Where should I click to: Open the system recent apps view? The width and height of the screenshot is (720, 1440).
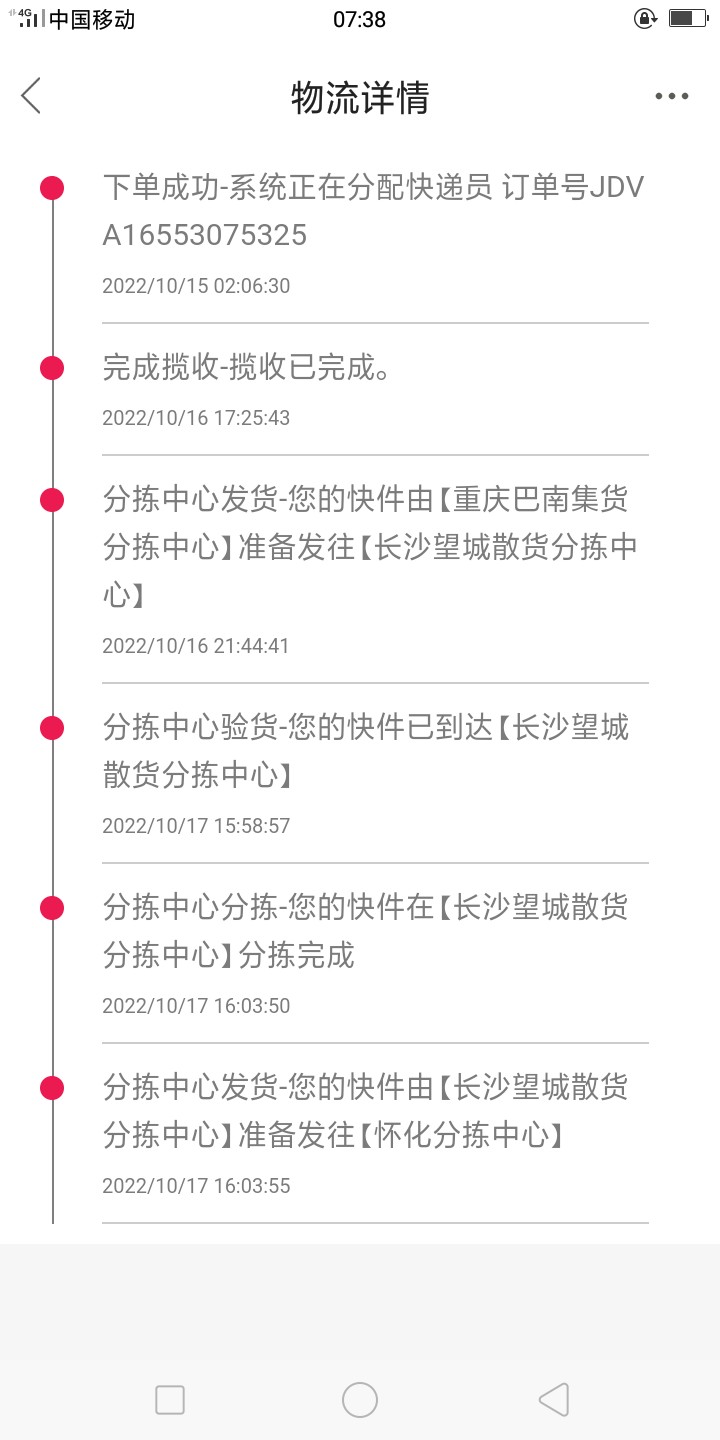coord(170,1400)
